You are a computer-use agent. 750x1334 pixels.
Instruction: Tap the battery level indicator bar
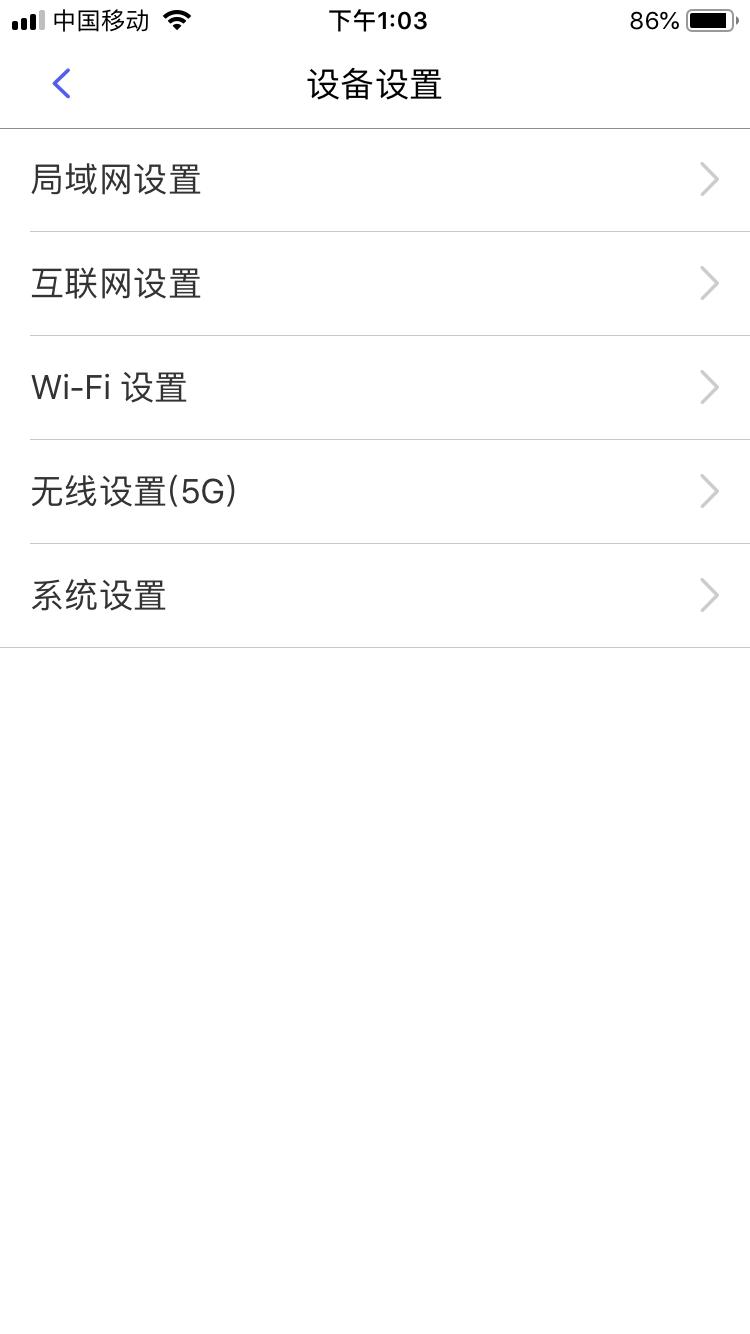pyautogui.click(x=707, y=18)
